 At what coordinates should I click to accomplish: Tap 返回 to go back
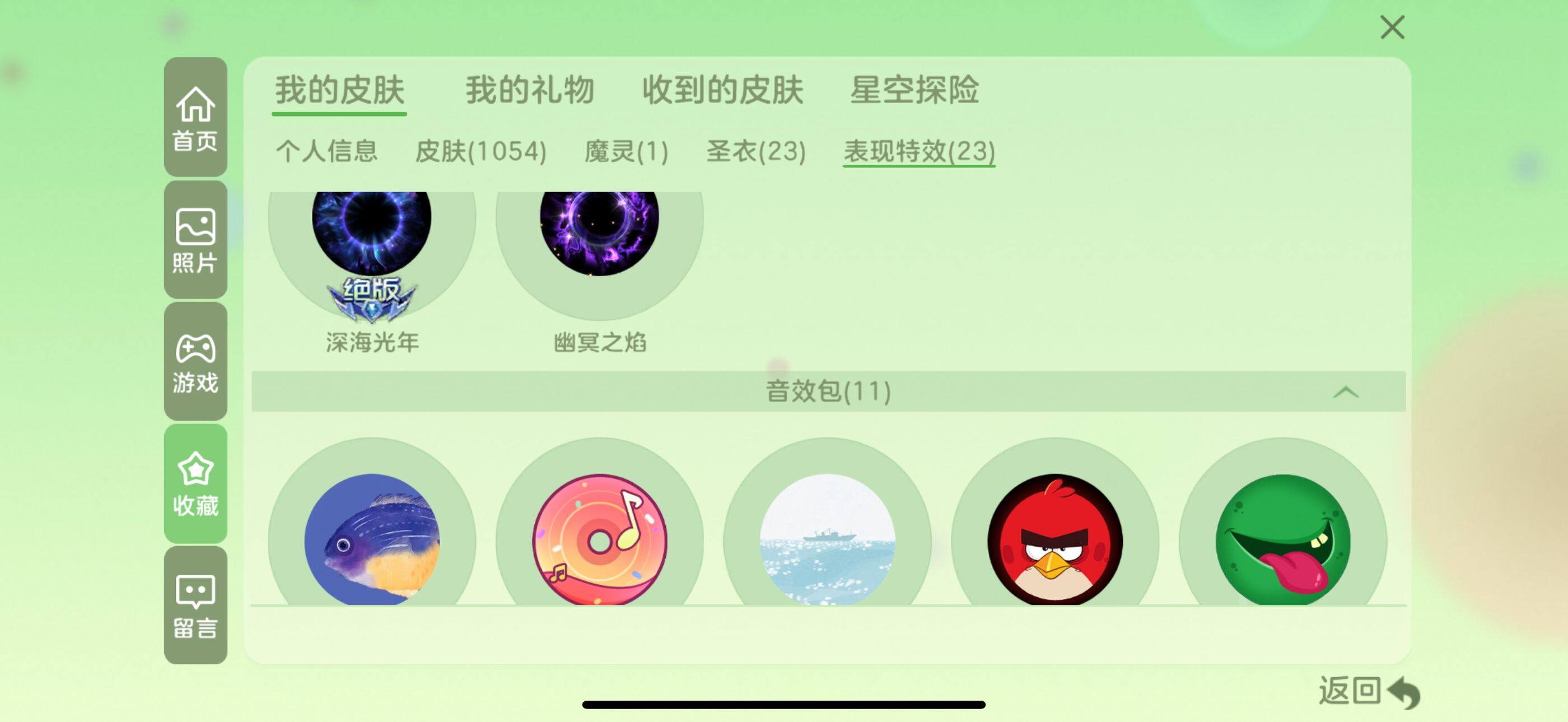(x=1368, y=692)
